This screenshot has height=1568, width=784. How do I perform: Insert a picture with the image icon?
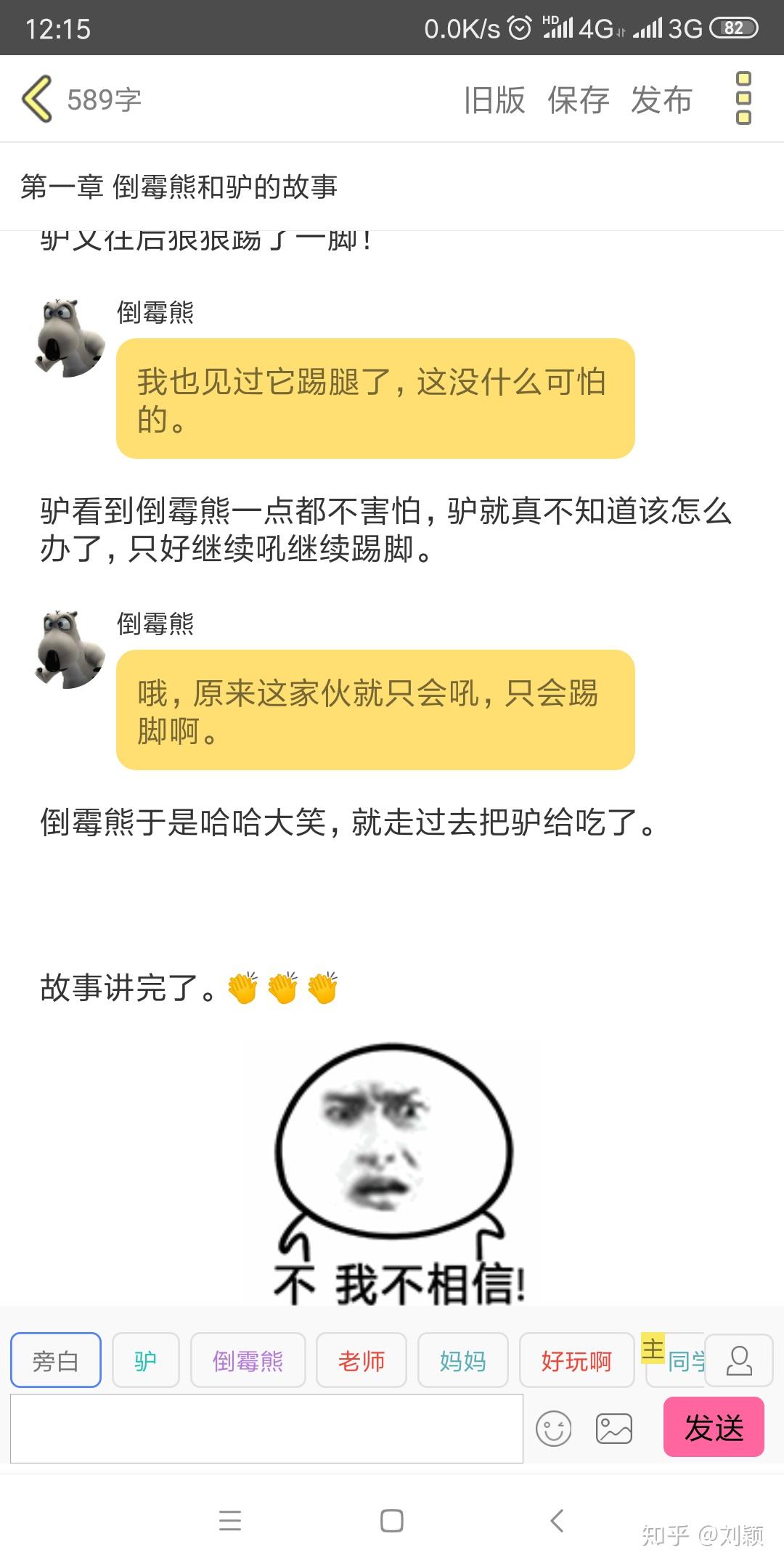click(614, 1429)
